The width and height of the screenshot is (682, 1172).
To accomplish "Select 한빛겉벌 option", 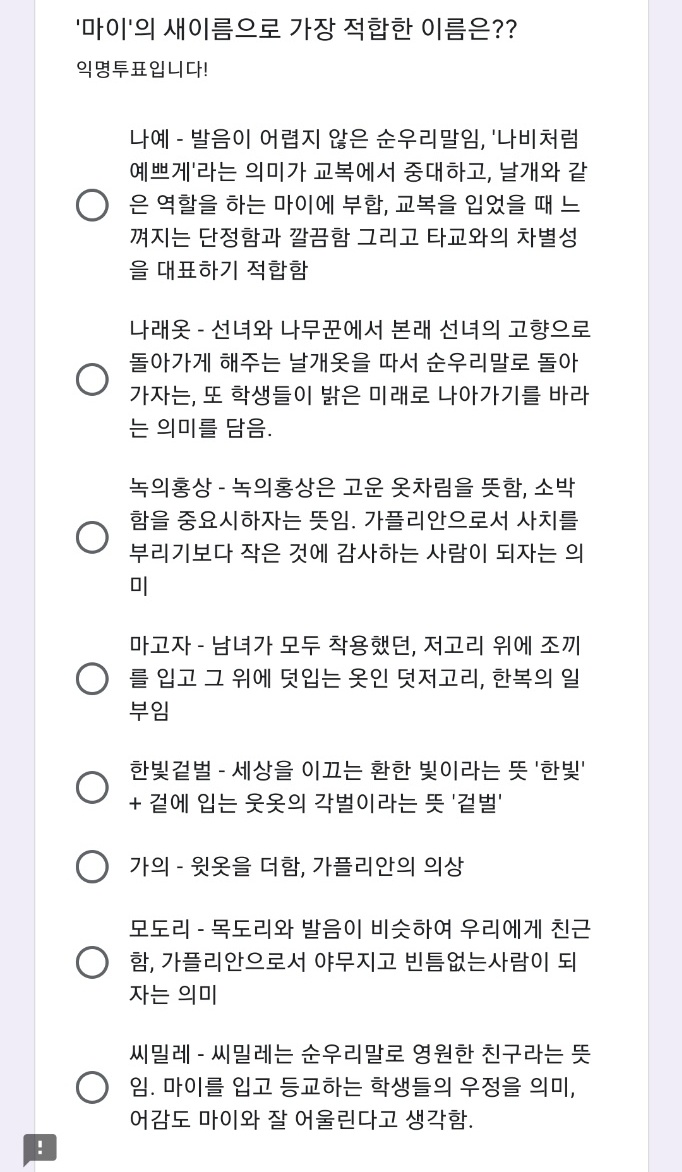I will pos(92,787).
